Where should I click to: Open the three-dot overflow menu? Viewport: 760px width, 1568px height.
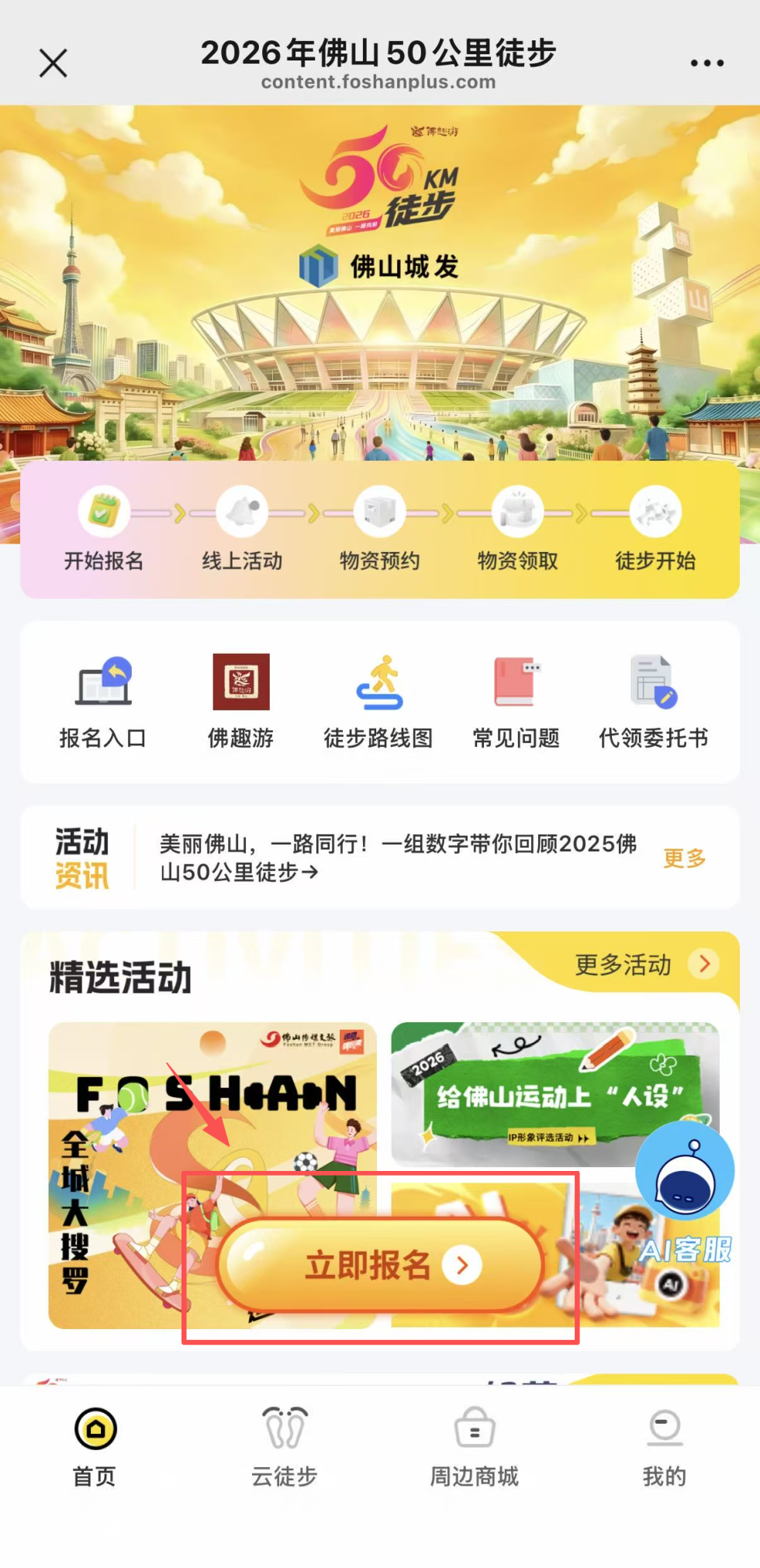pos(706,63)
